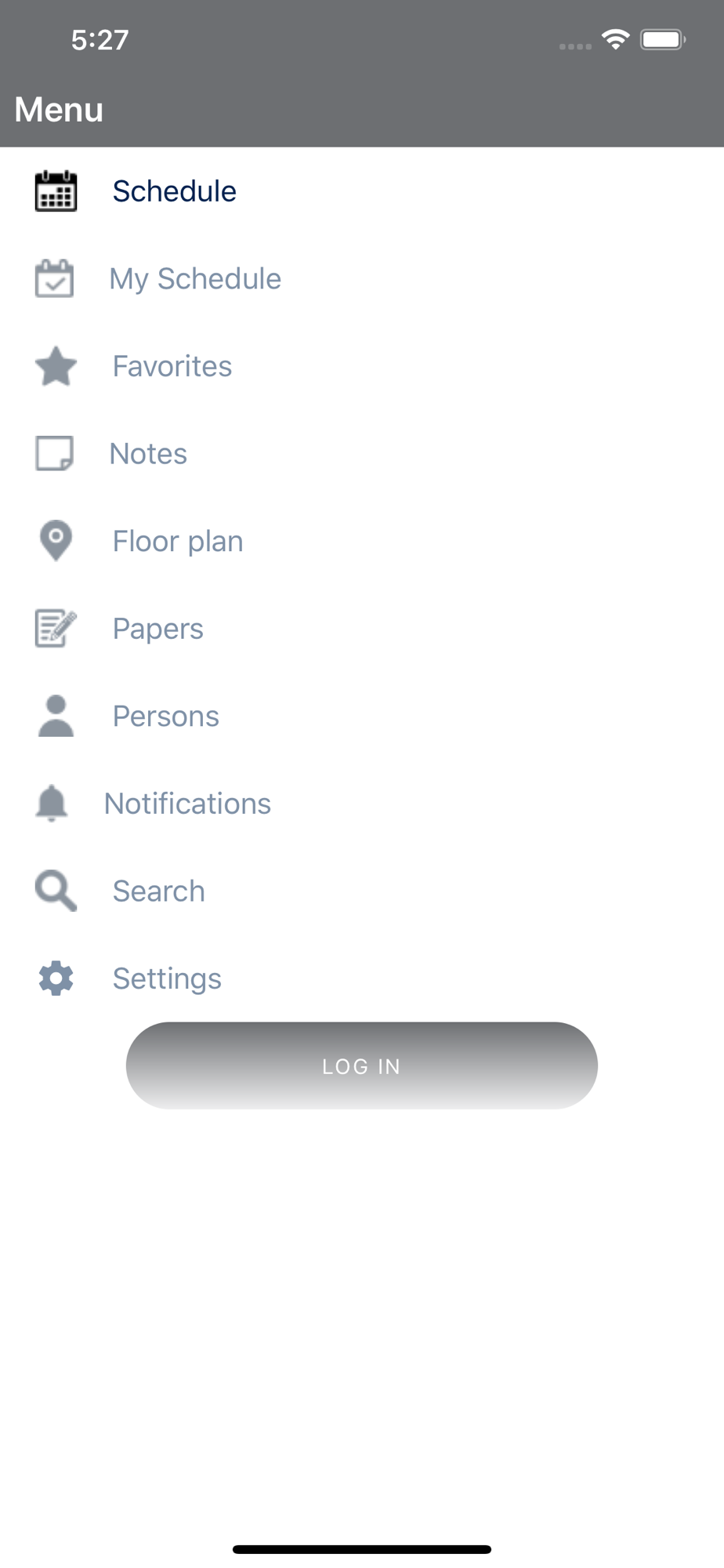Tap the LOG IN button
724x1568 pixels.
(x=362, y=1065)
